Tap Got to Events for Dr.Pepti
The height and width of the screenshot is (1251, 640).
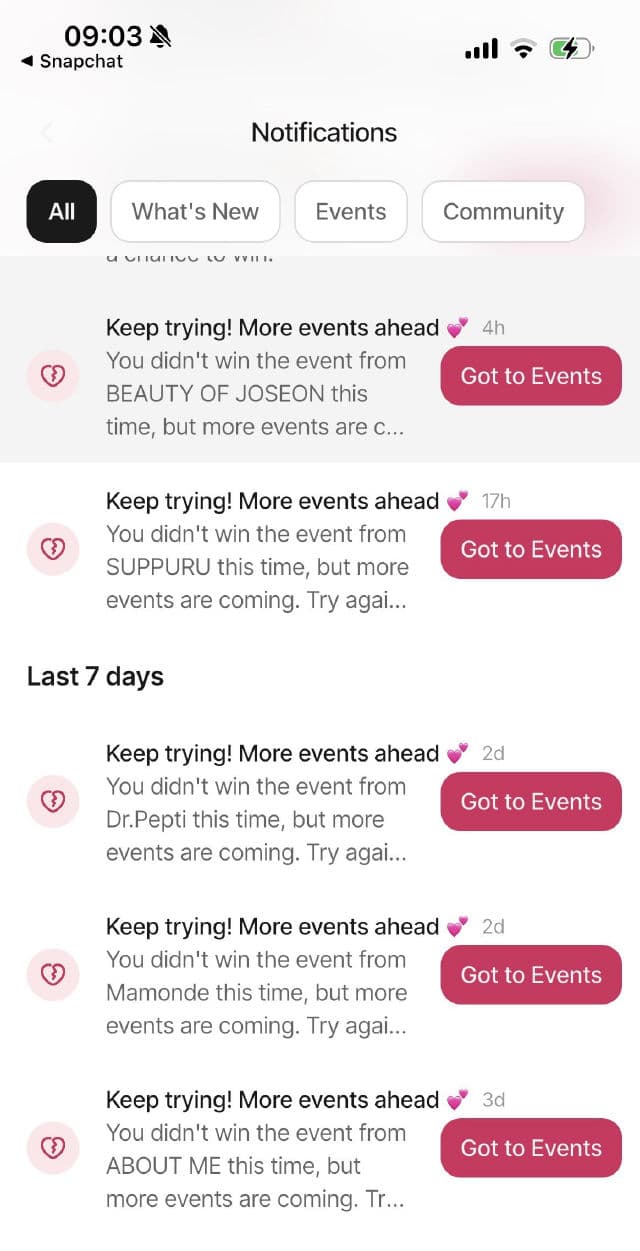coord(531,802)
